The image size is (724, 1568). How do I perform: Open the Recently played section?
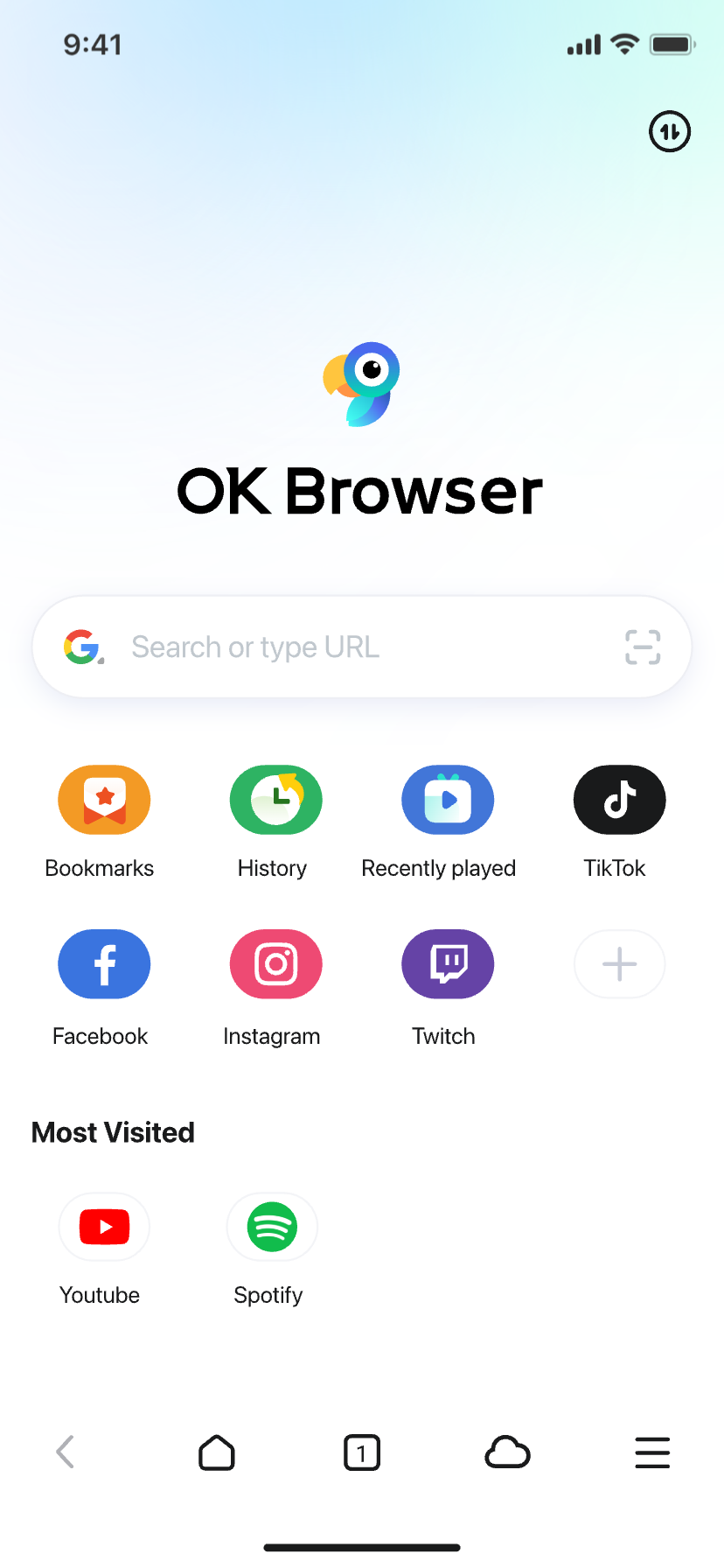[448, 799]
